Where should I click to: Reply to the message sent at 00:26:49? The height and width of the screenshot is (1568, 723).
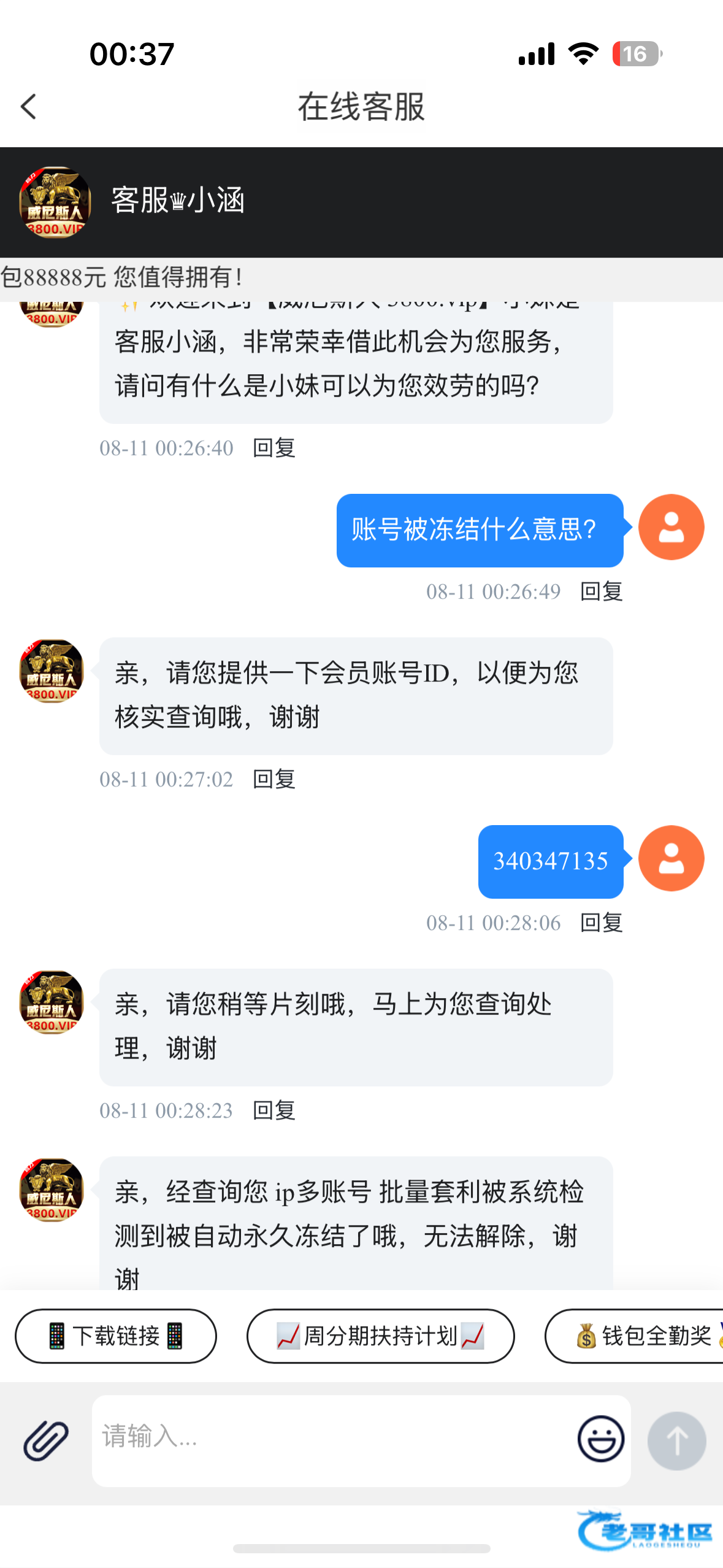click(x=602, y=591)
